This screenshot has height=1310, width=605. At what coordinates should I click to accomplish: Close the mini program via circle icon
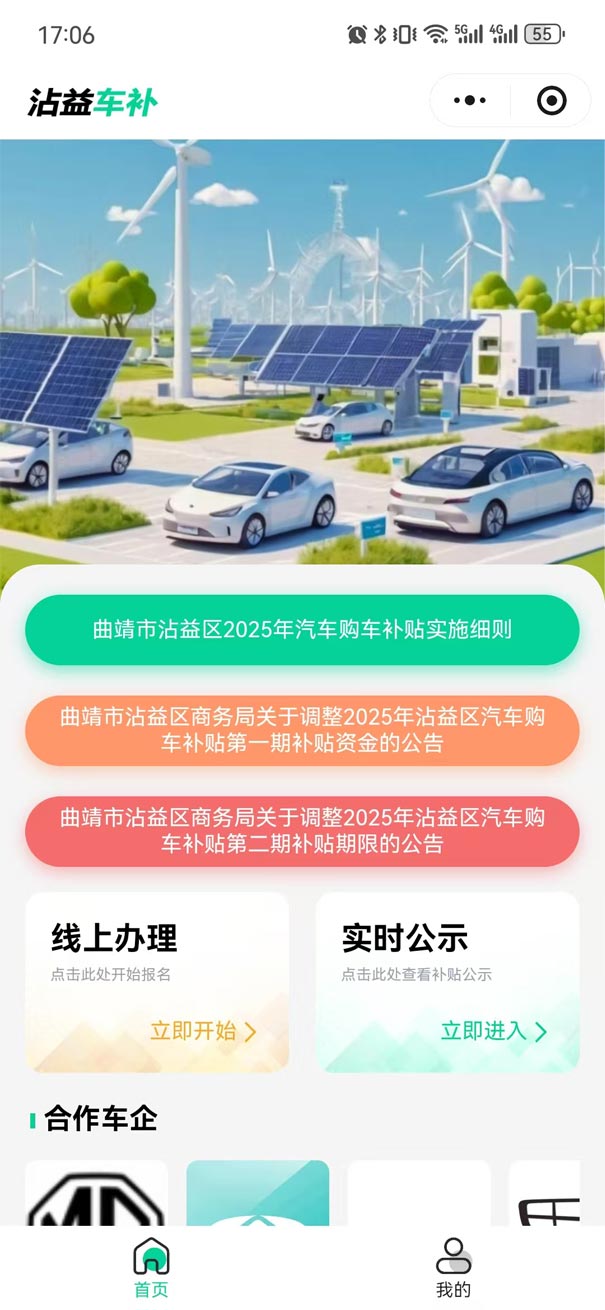click(551, 100)
